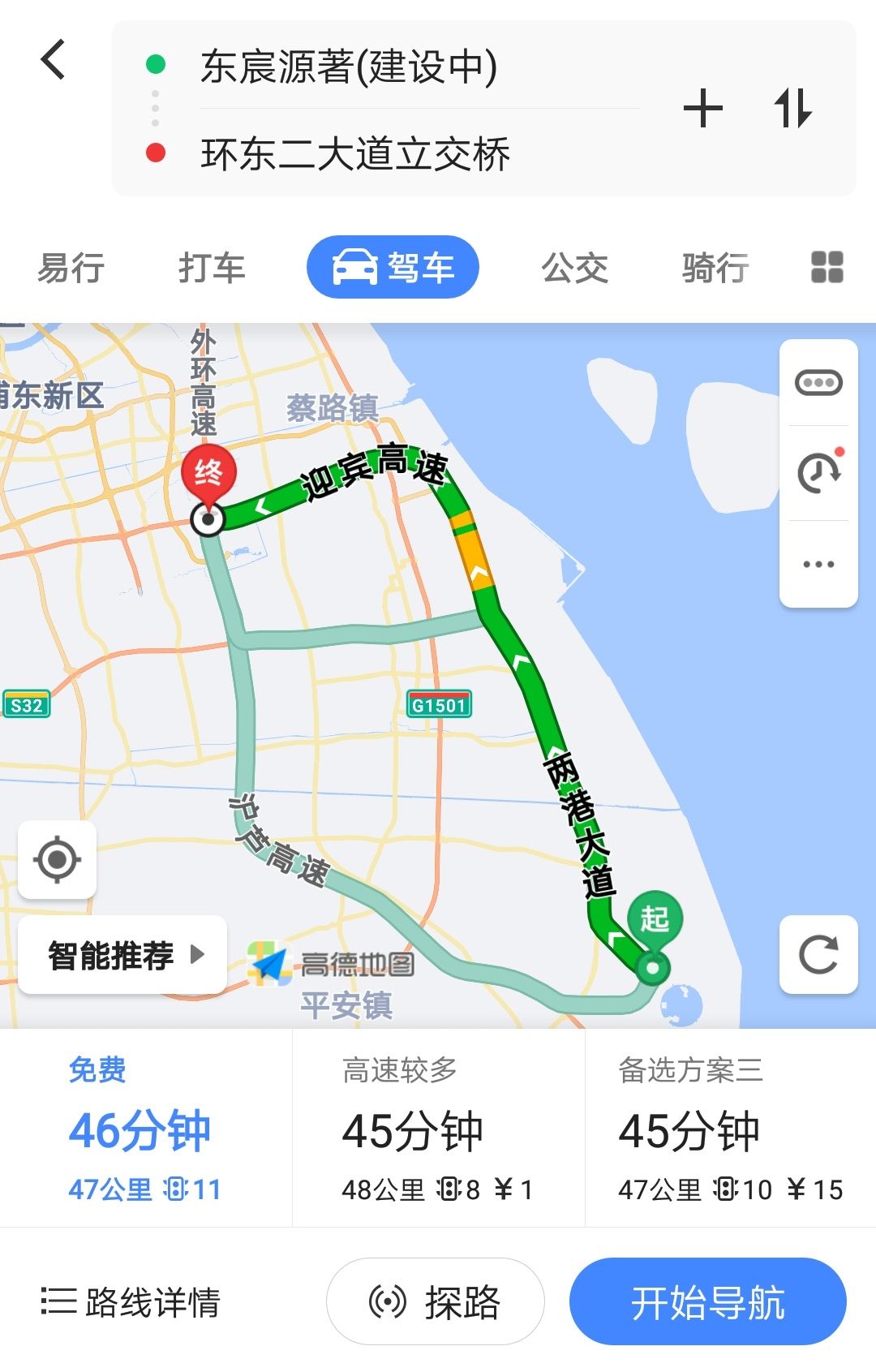The image size is (876, 1372).
Task: Add a waypoint with the plus icon
Action: tap(702, 109)
